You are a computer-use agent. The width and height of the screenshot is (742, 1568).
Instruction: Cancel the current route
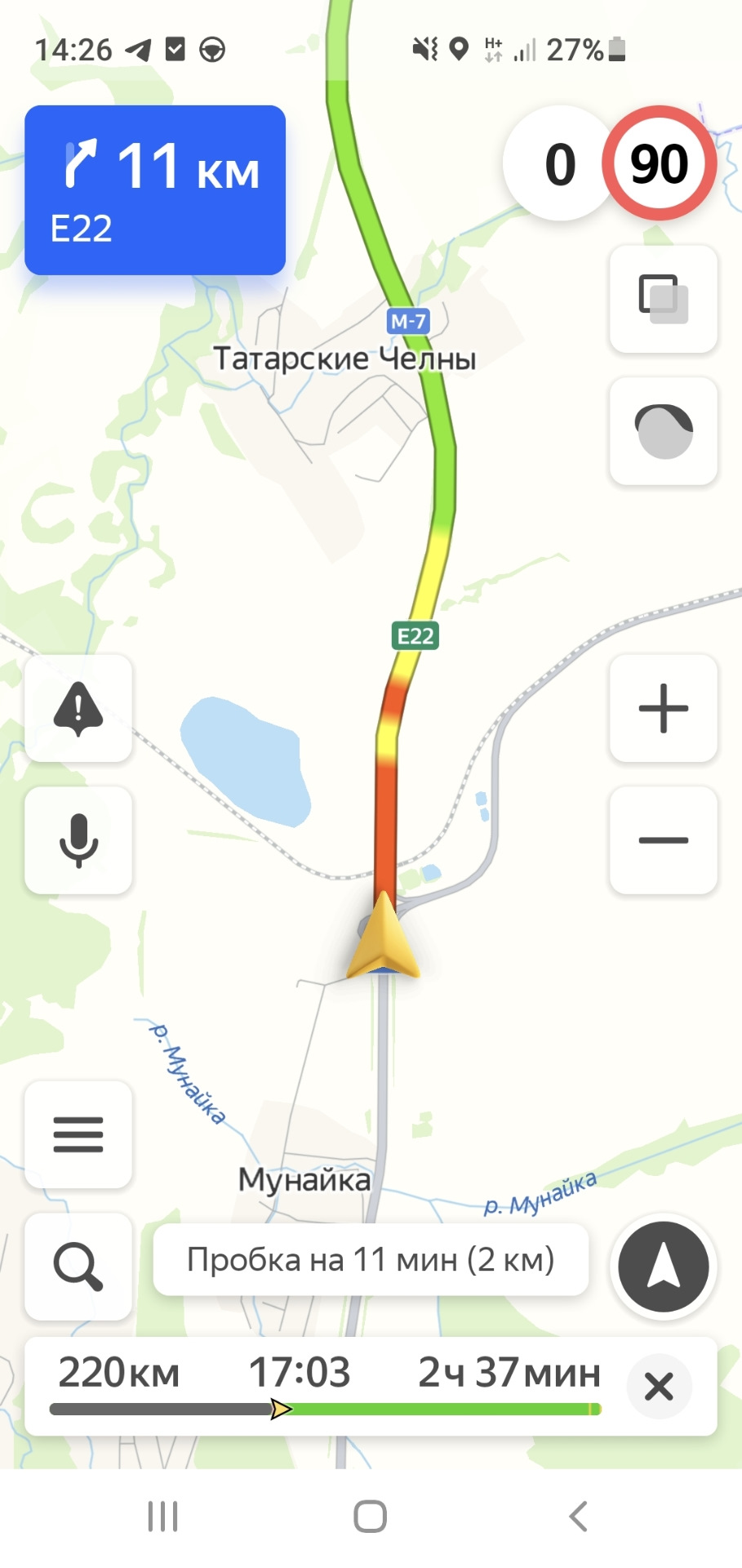659,1387
